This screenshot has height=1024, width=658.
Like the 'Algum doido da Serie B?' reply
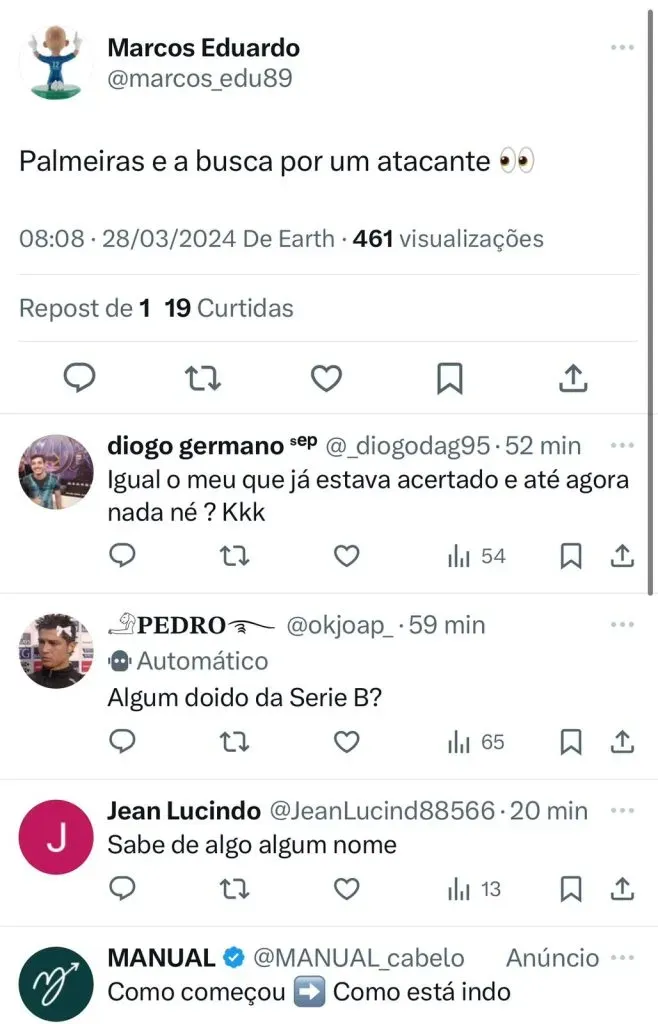(x=346, y=742)
